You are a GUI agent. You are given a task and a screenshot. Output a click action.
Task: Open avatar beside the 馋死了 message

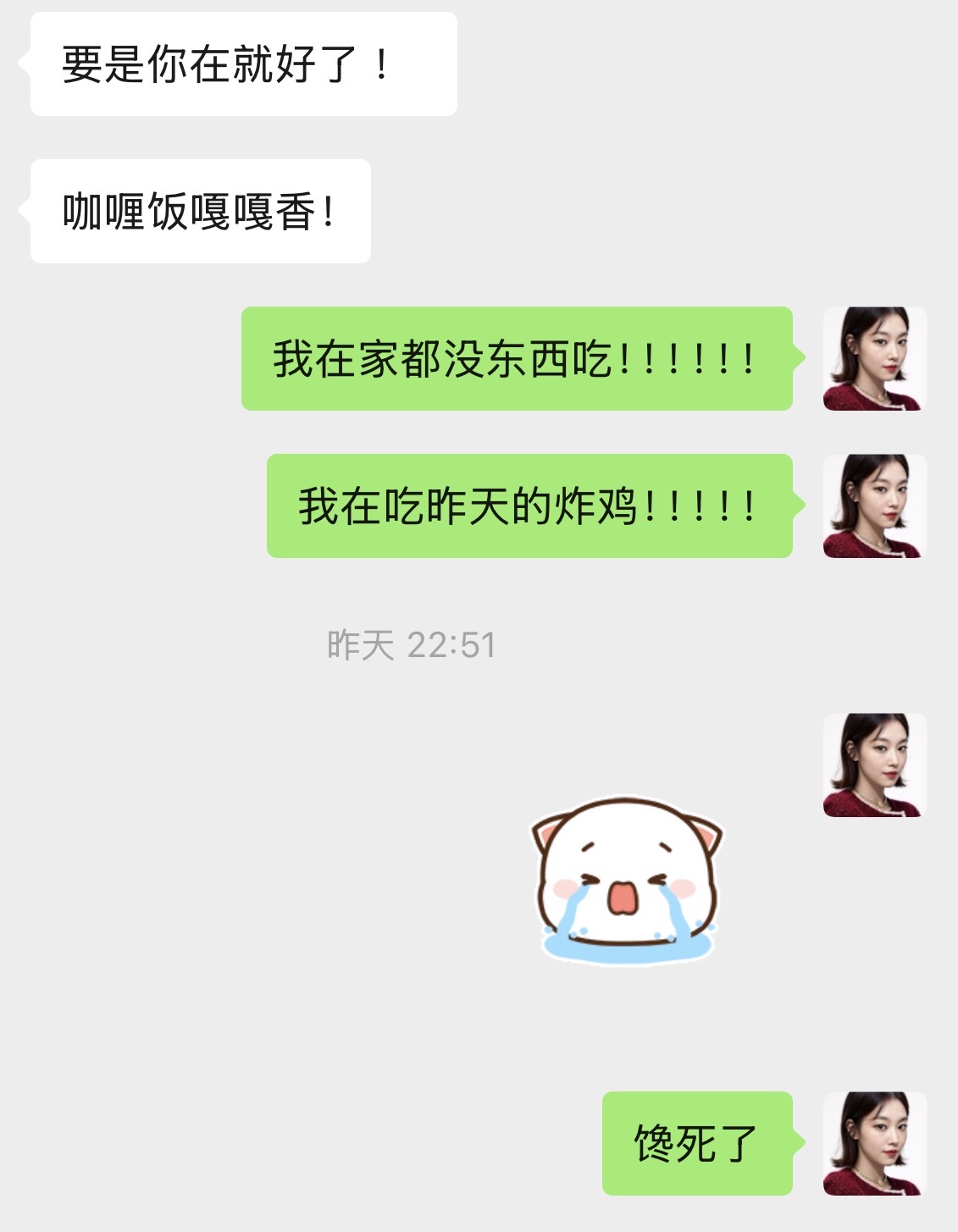(875, 1143)
